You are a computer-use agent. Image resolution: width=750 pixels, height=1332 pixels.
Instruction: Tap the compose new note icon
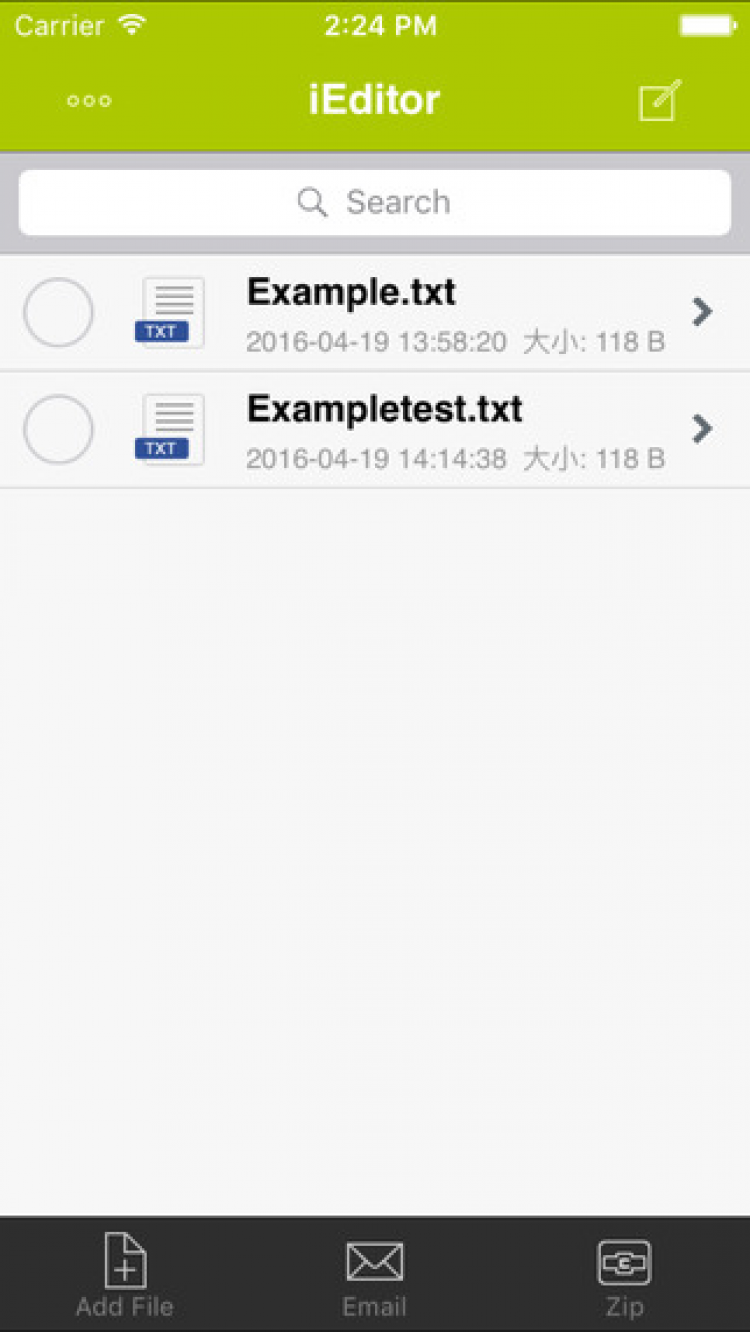(660, 100)
